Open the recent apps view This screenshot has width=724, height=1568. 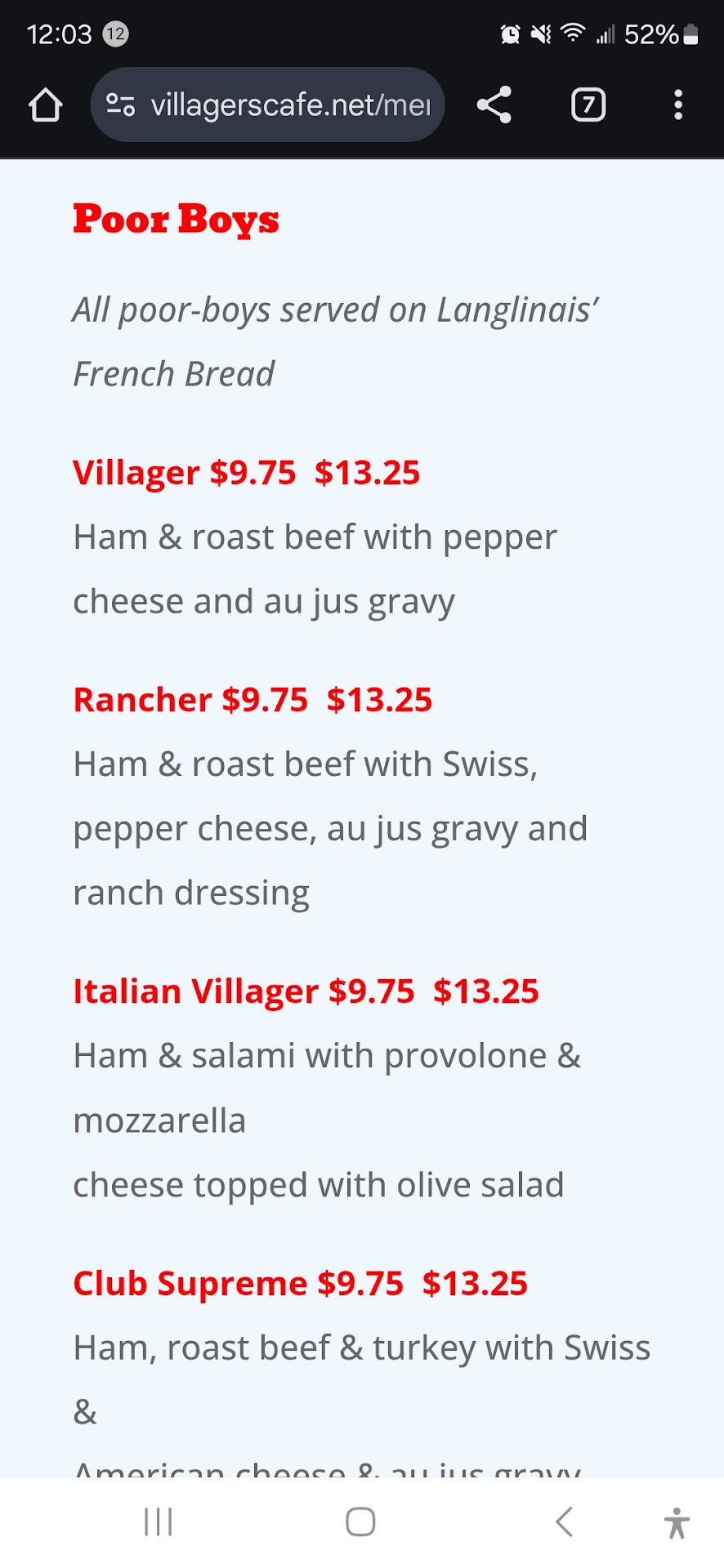159,1522
